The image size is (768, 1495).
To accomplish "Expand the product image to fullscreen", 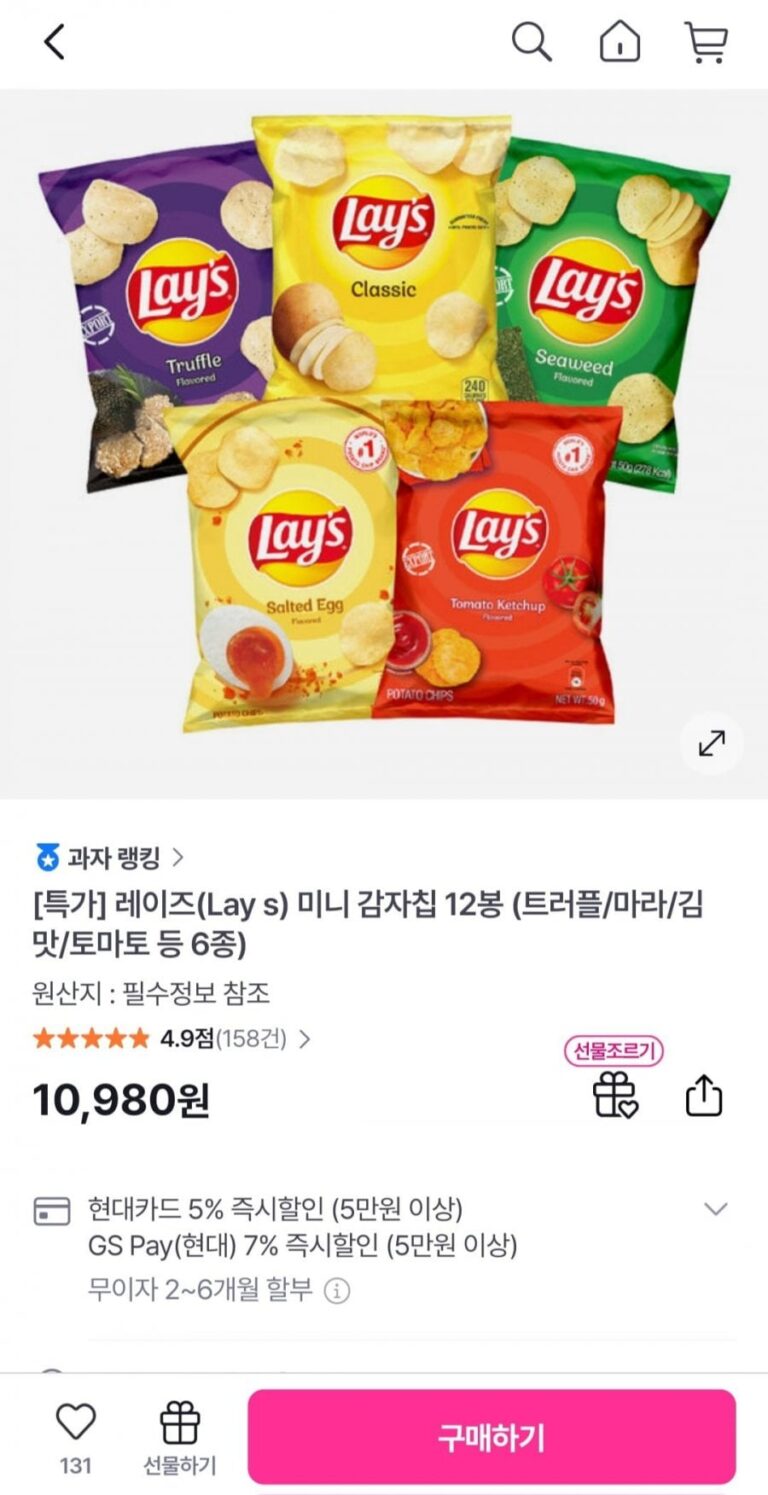I will 711,743.
